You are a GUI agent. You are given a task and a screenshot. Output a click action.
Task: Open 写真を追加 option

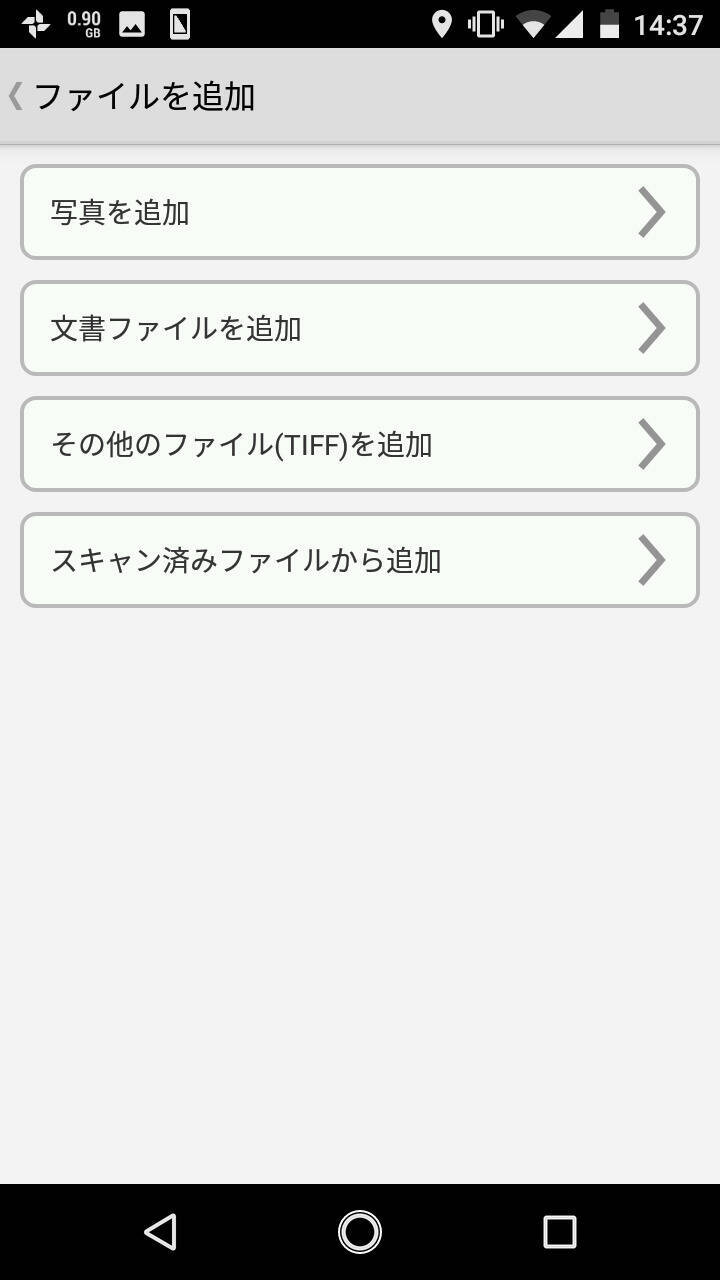point(359,212)
